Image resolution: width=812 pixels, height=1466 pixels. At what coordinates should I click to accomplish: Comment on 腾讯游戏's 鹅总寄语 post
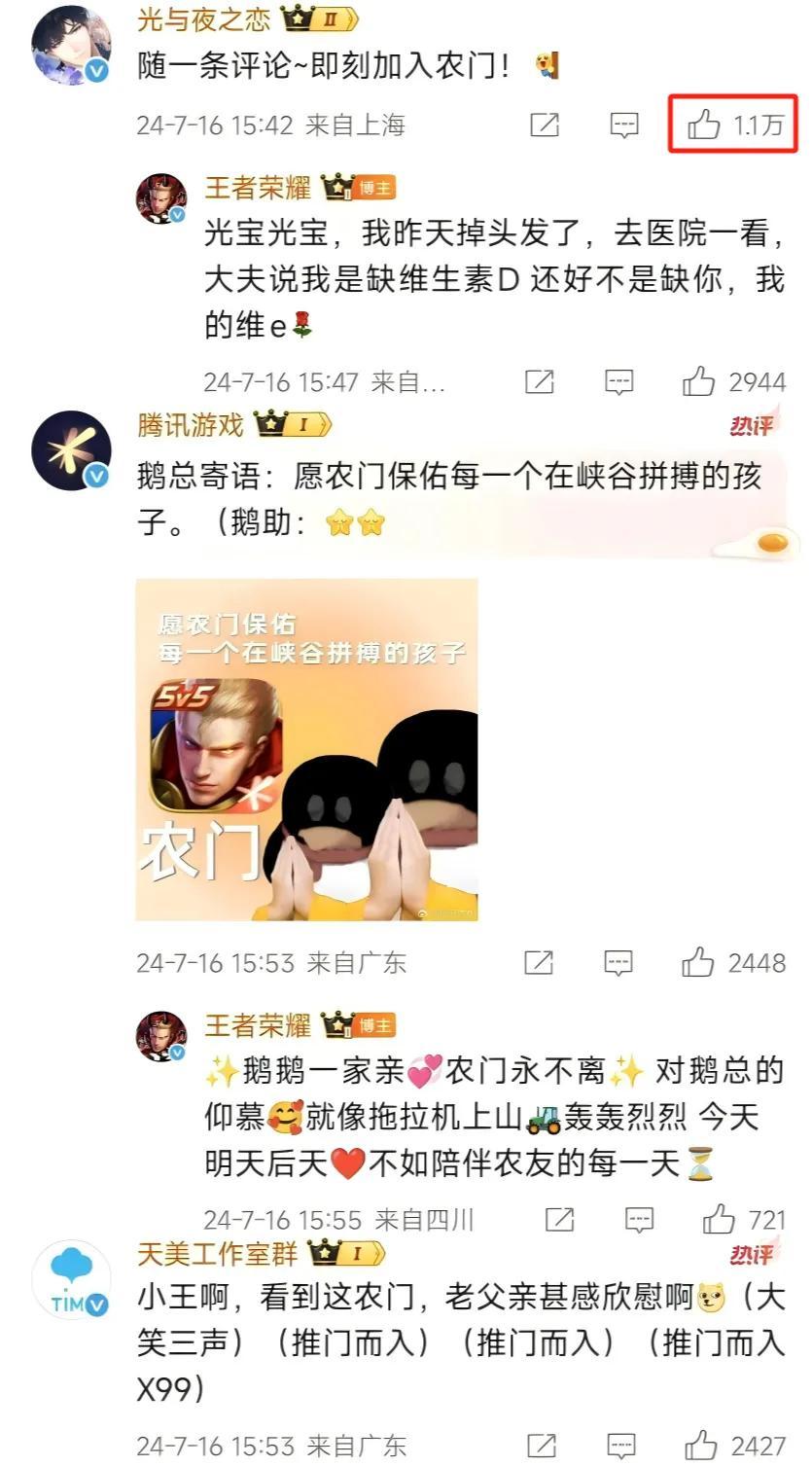(618, 963)
